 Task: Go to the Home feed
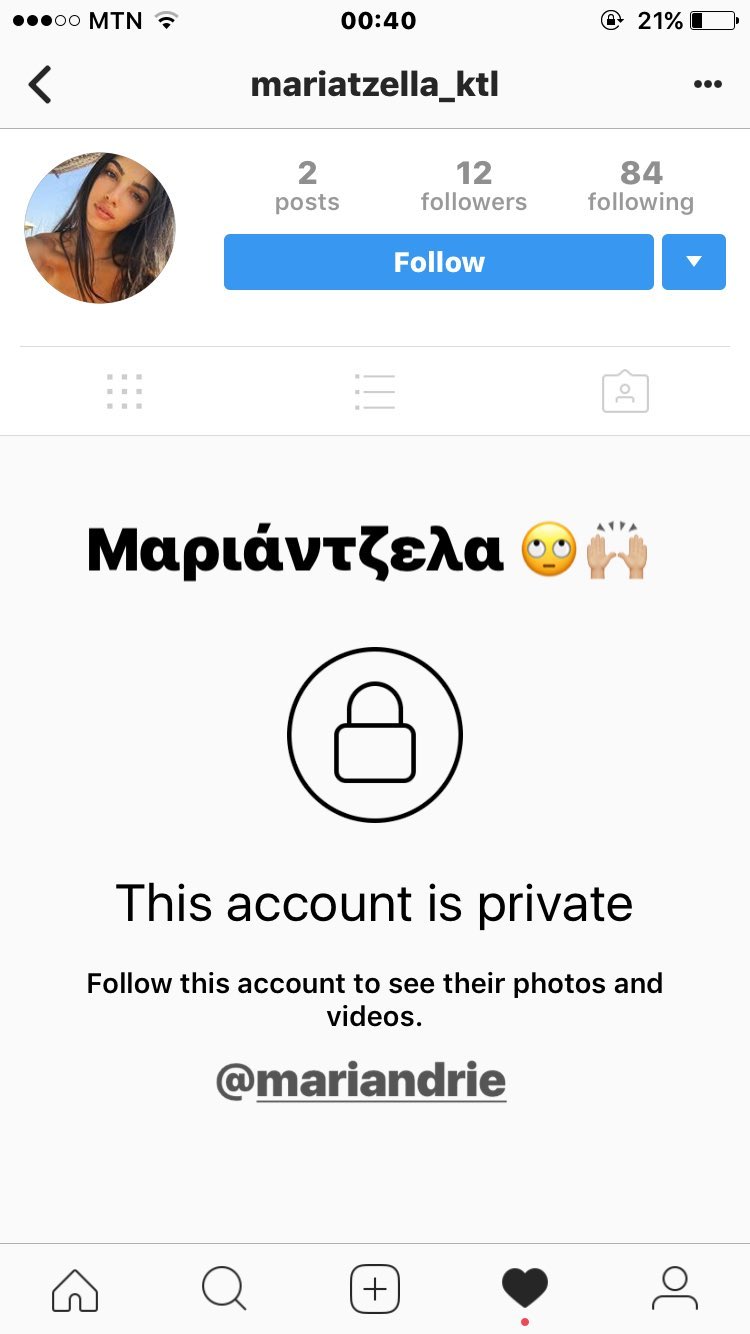click(75, 1288)
